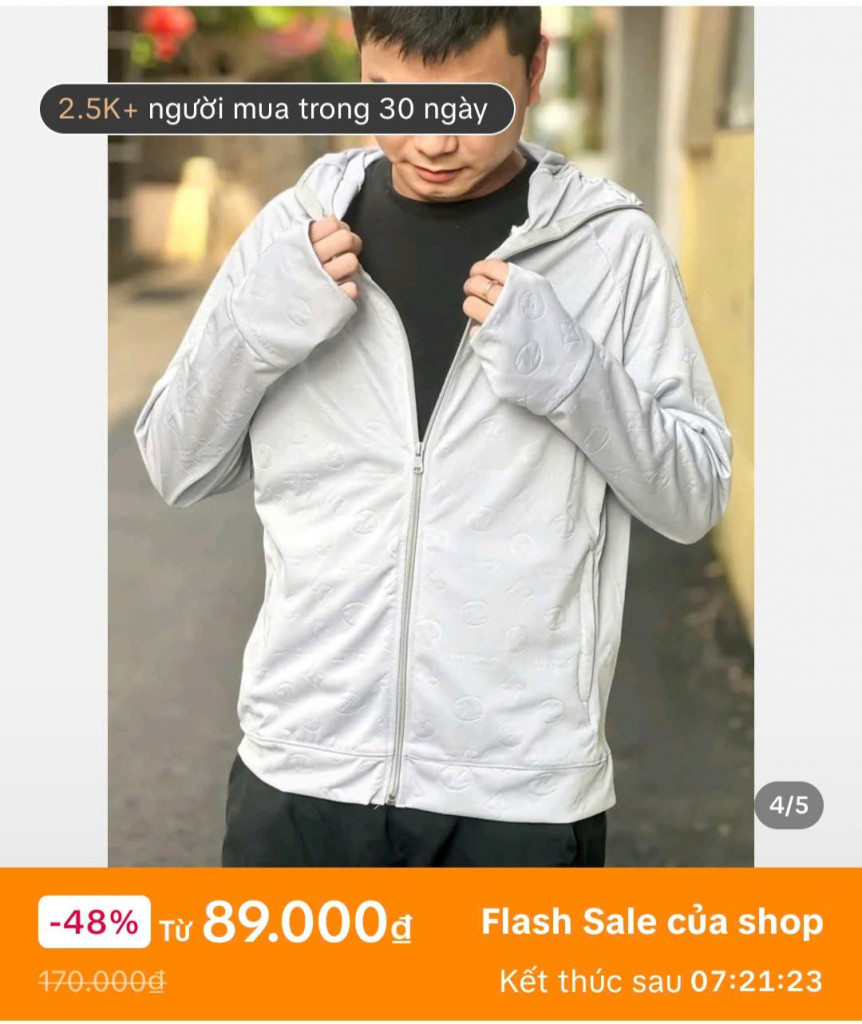
Task: Open the Flash Sale của shop banner
Action: pyautogui.click(x=652, y=922)
